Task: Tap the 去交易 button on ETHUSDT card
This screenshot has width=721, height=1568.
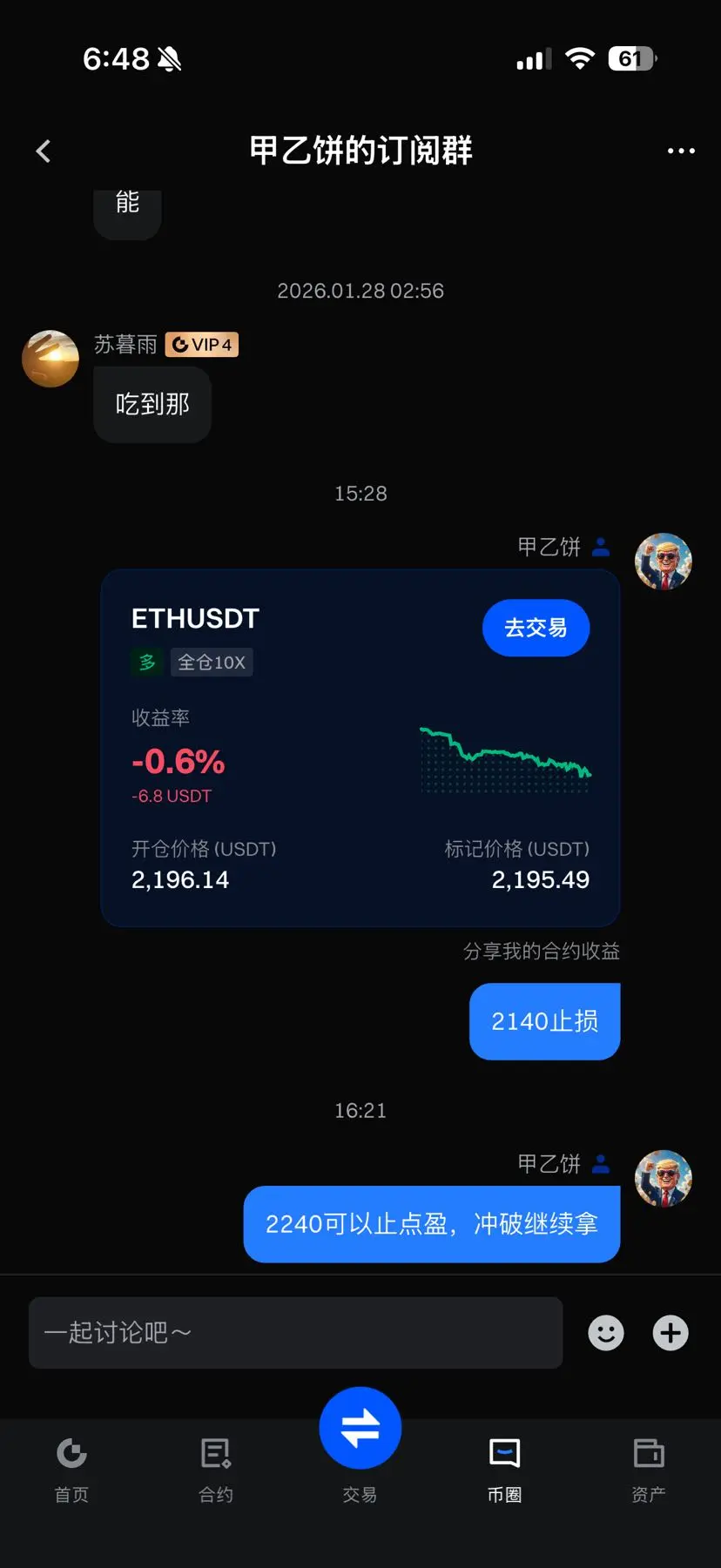Action: (536, 628)
